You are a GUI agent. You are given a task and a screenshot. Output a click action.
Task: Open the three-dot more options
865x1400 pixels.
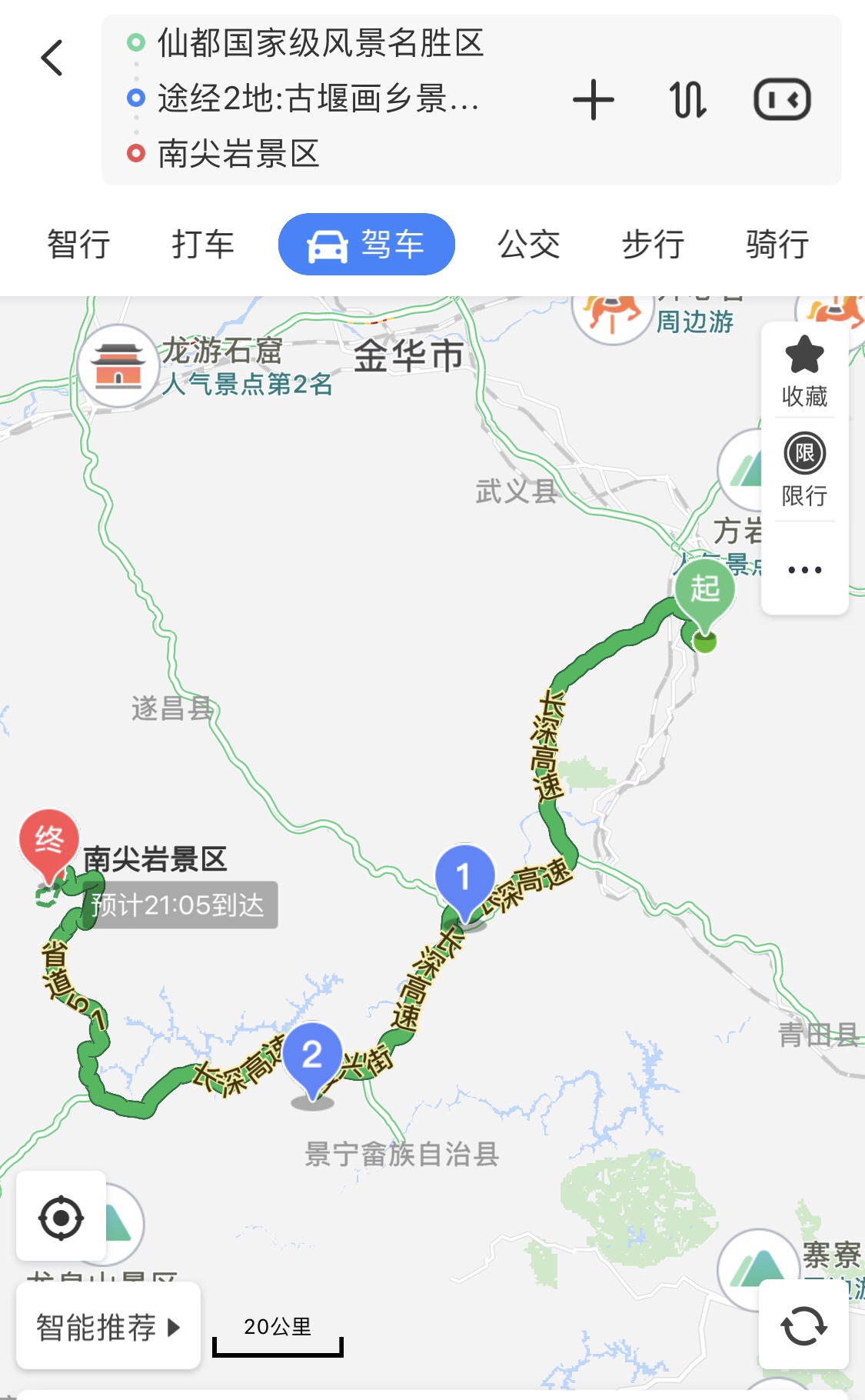(804, 570)
